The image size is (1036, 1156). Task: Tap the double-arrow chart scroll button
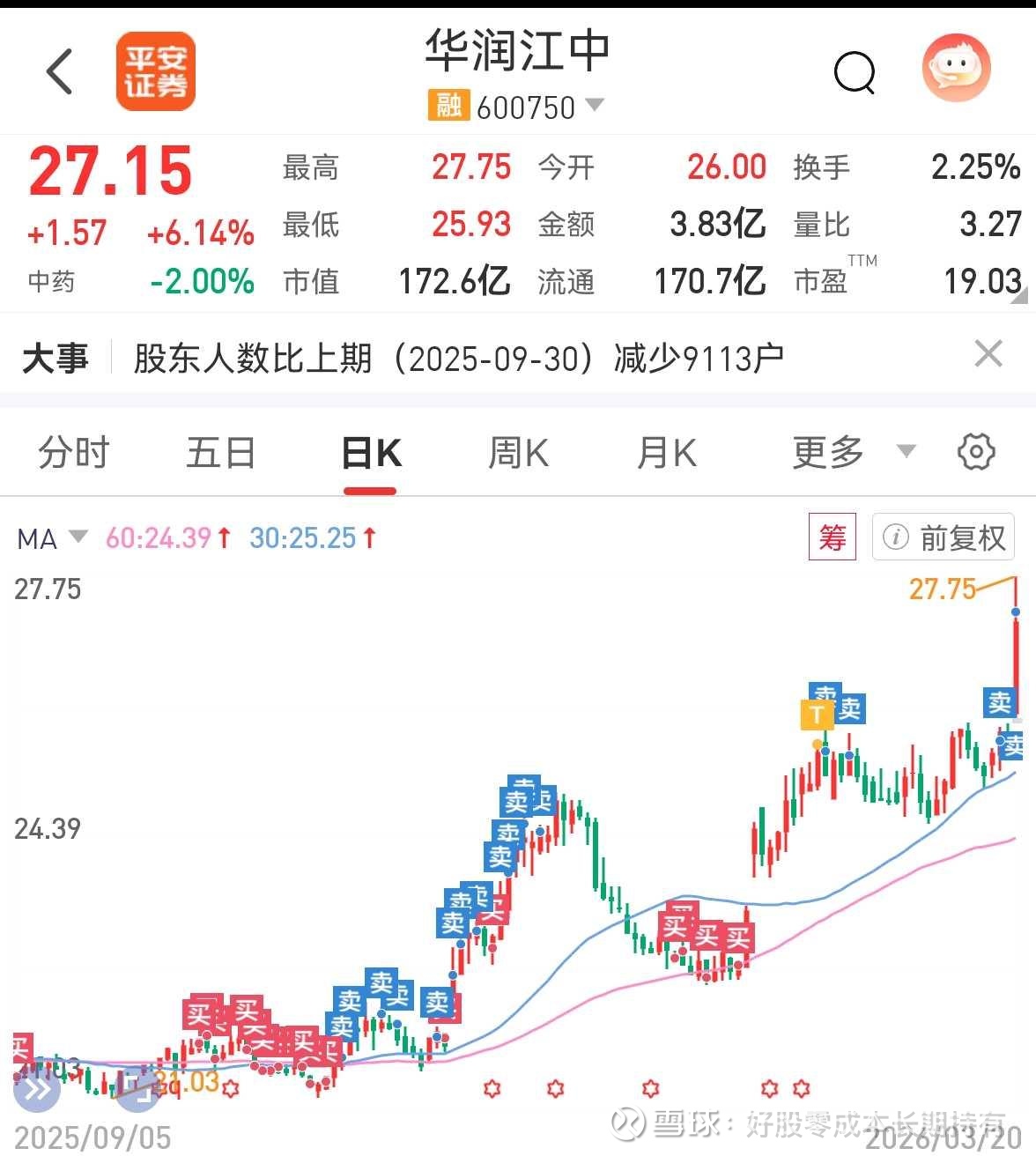click(36, 1091)
